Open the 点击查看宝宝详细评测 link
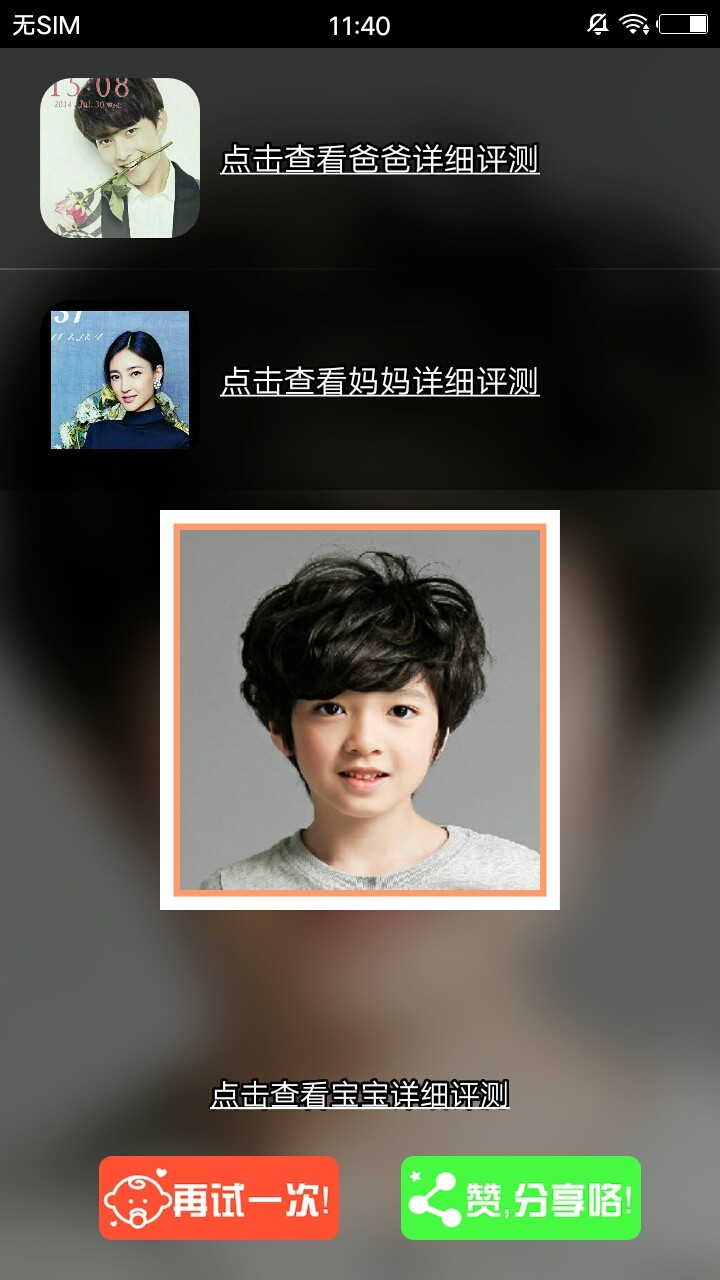Image resolution: width=720 pixels, height=1280 pixels. [x=359, y=1094]
